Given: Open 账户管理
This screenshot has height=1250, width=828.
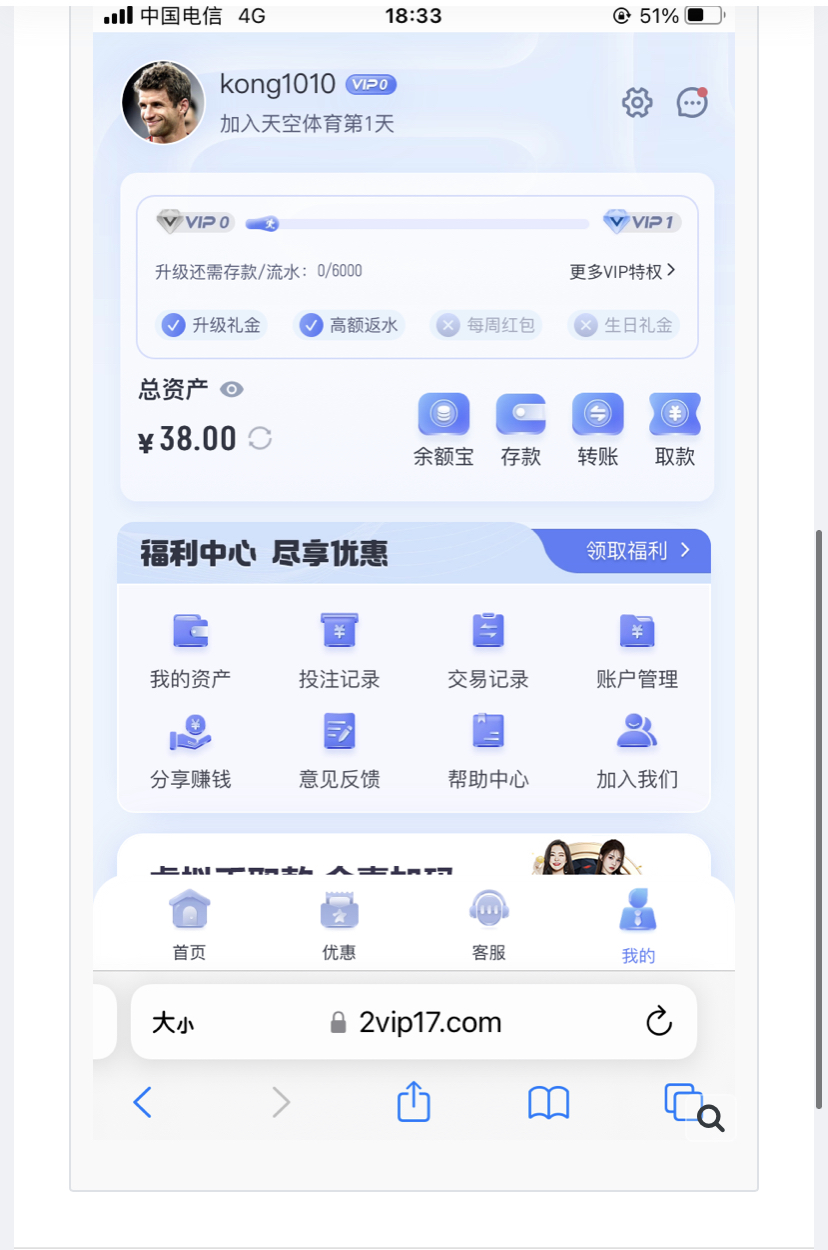Looking at the screenshot, I should (637, 650).
